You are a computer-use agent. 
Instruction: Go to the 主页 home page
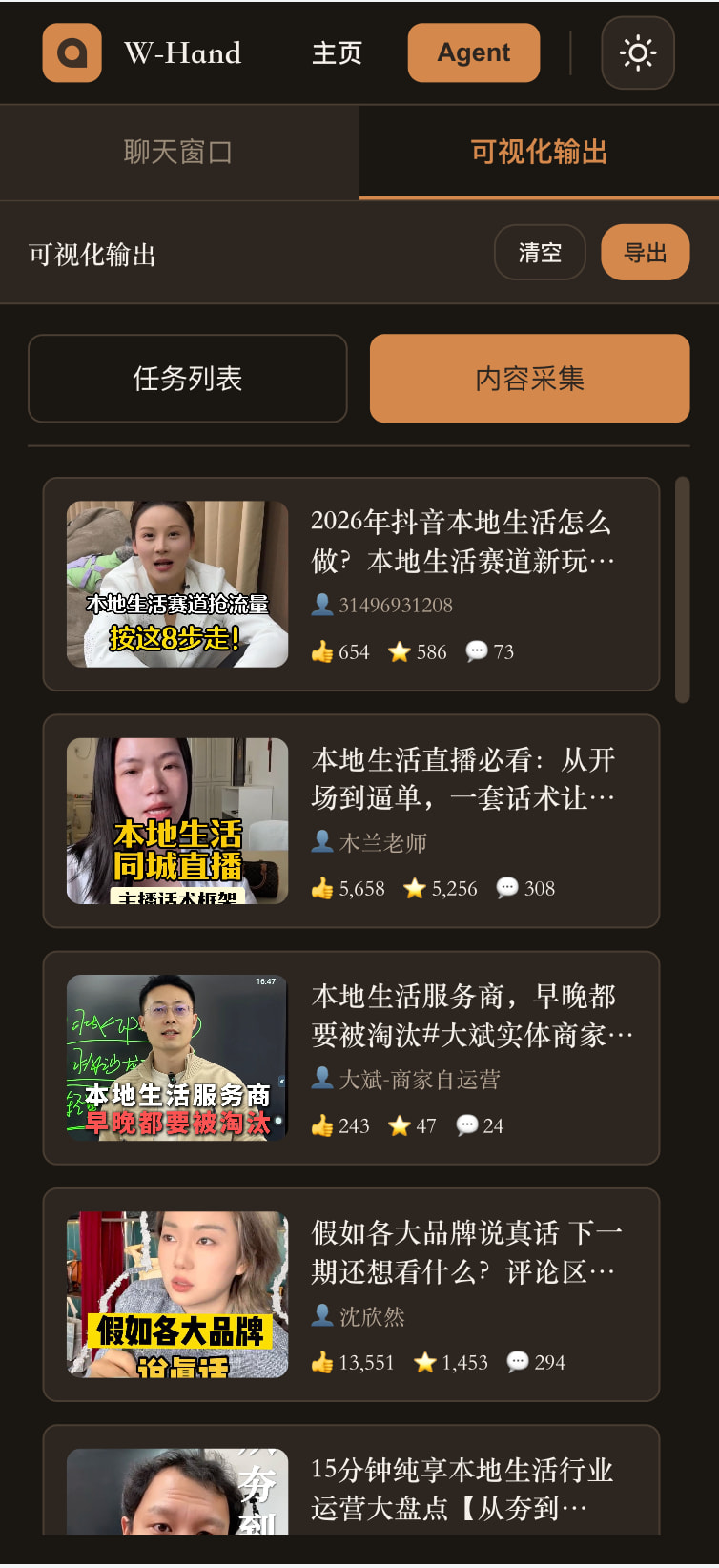[338, 52]
